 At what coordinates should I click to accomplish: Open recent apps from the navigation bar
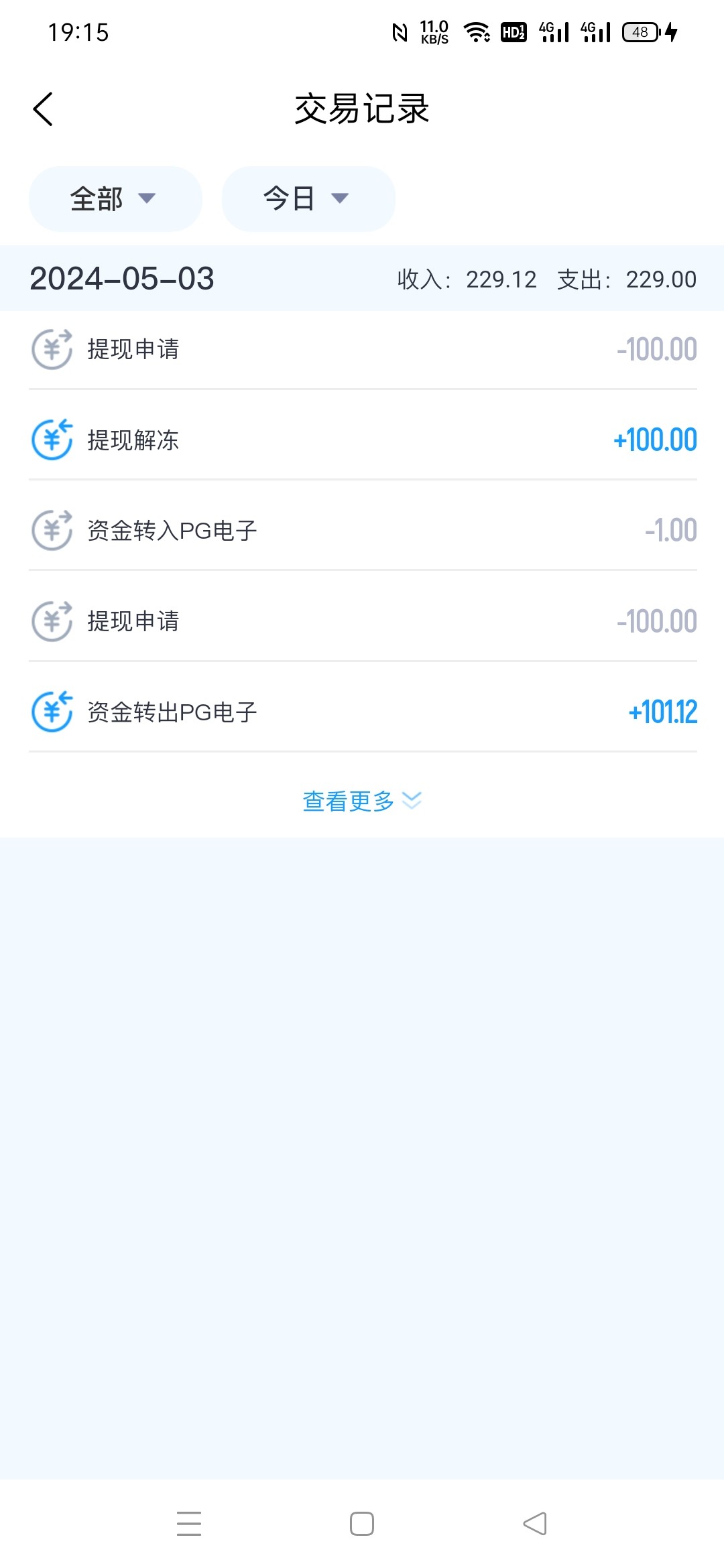(x=189, y=1523)
